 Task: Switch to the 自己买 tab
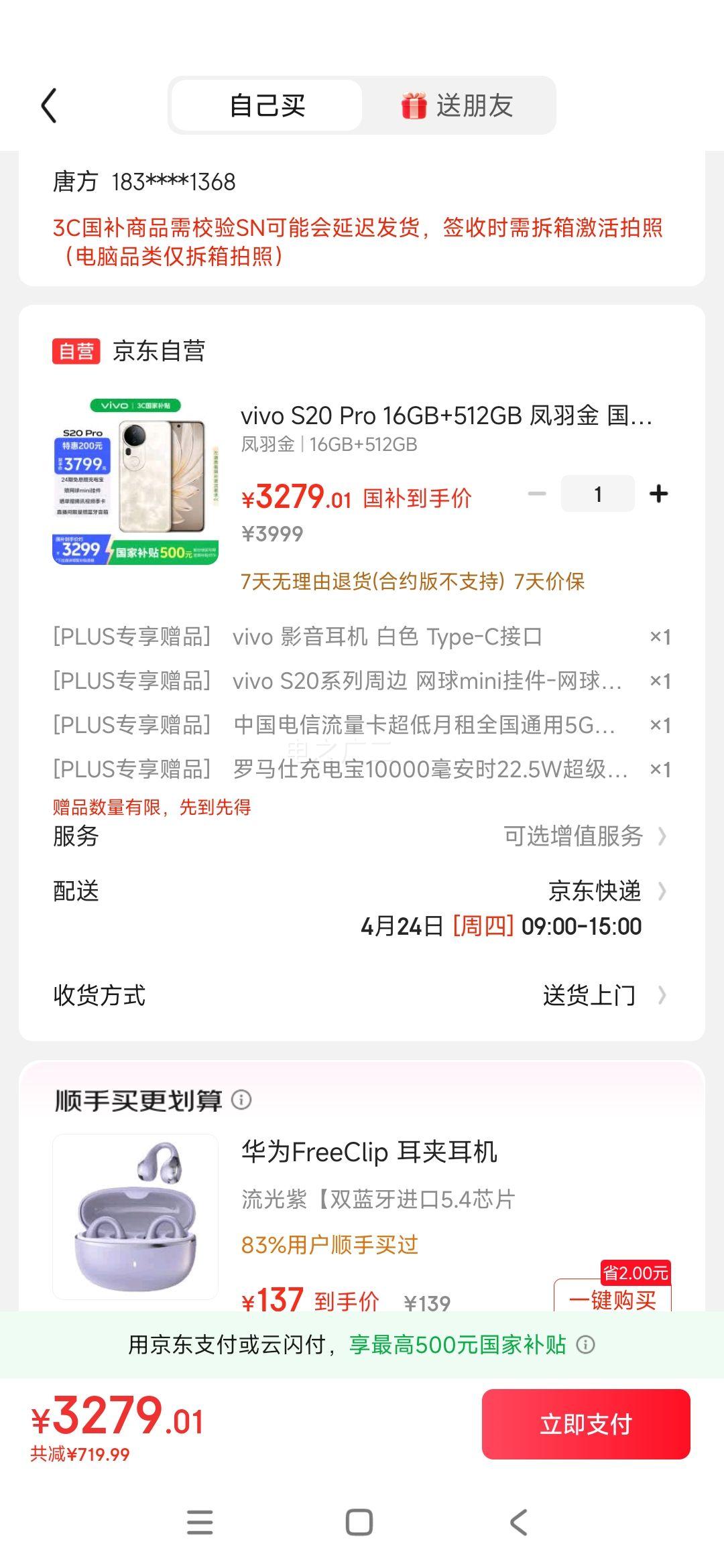click(x=266, y=106)
